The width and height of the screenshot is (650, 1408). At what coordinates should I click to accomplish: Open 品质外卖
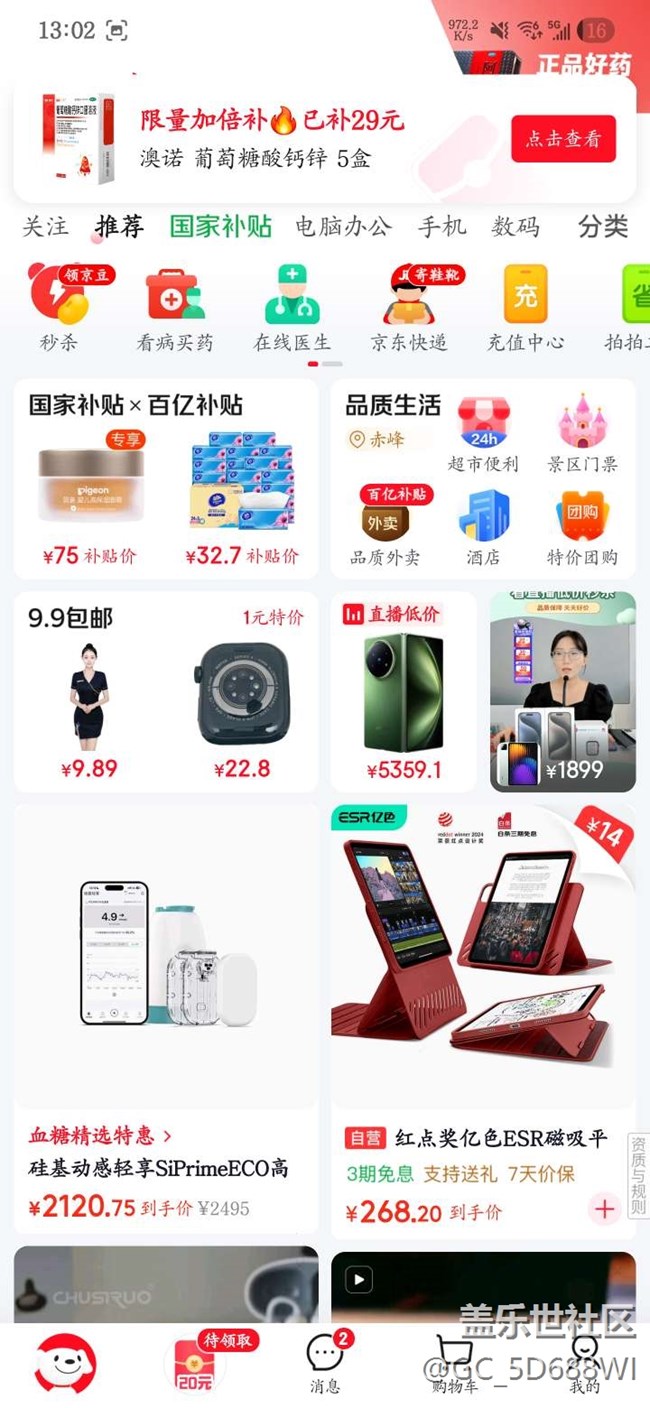point(385,527)
